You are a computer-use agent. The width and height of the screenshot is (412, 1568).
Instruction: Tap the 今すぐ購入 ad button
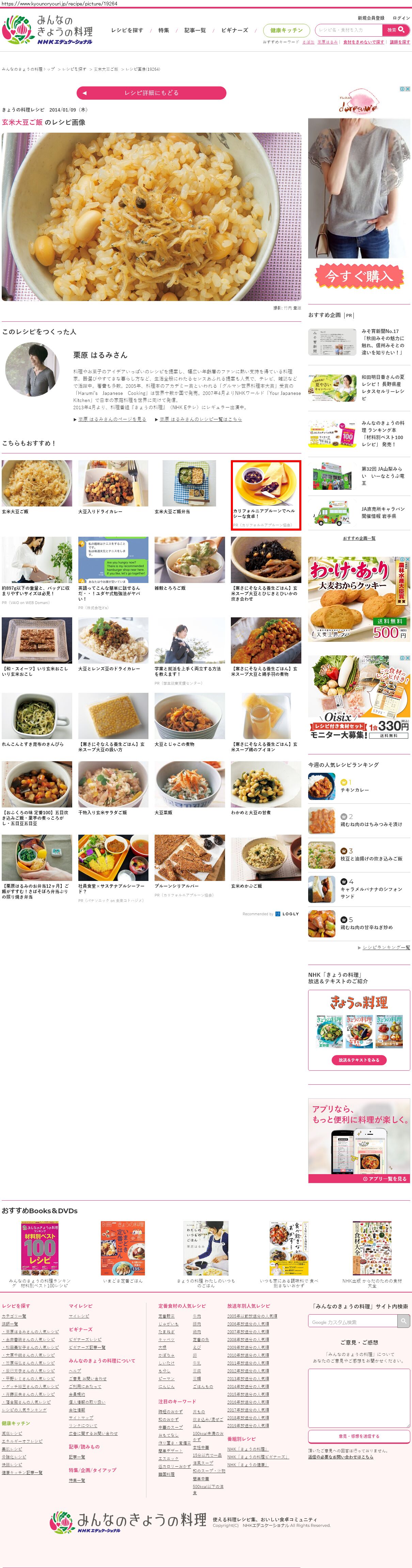(x=358, y=276)
